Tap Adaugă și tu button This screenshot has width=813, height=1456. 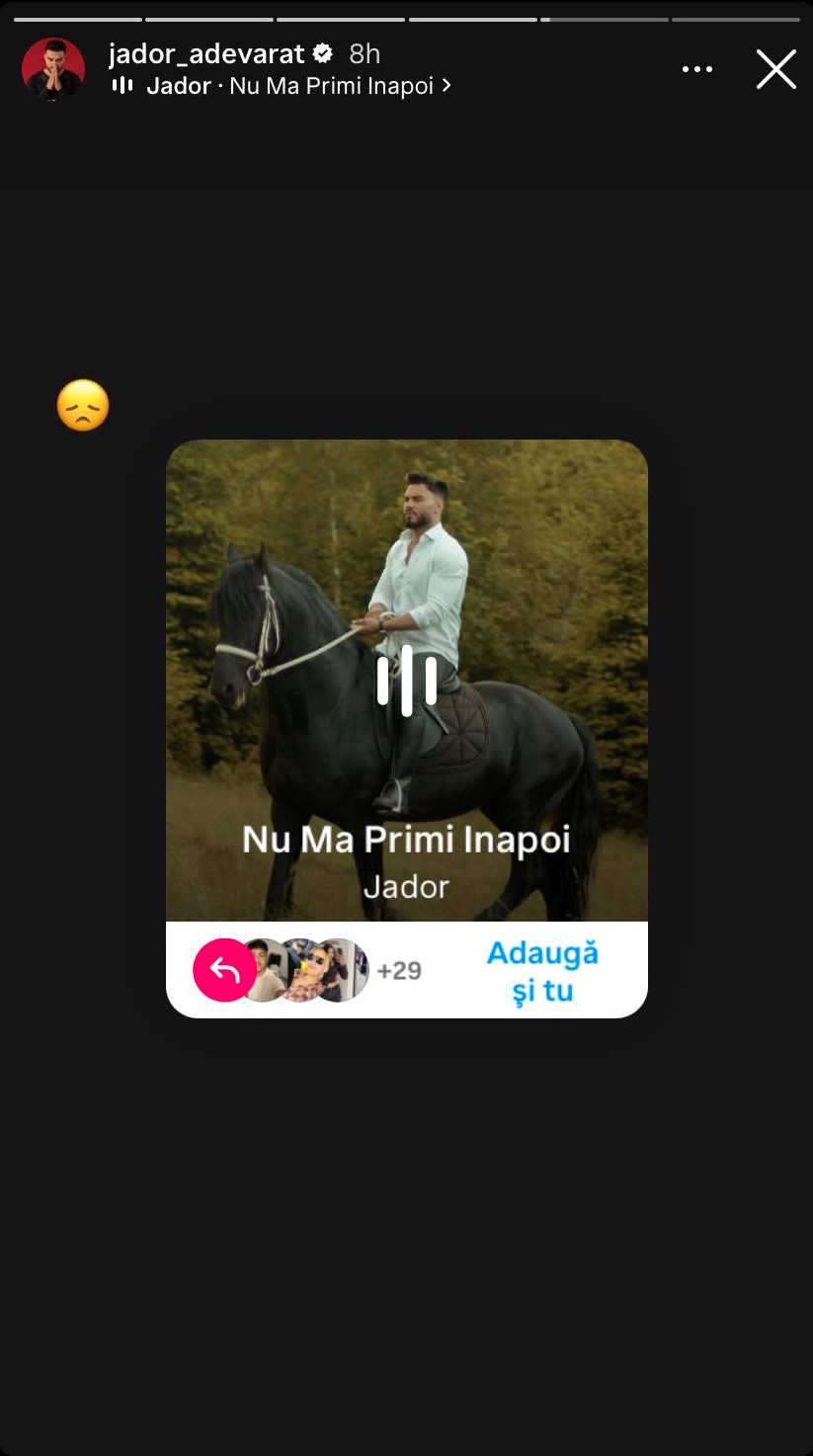542,971
